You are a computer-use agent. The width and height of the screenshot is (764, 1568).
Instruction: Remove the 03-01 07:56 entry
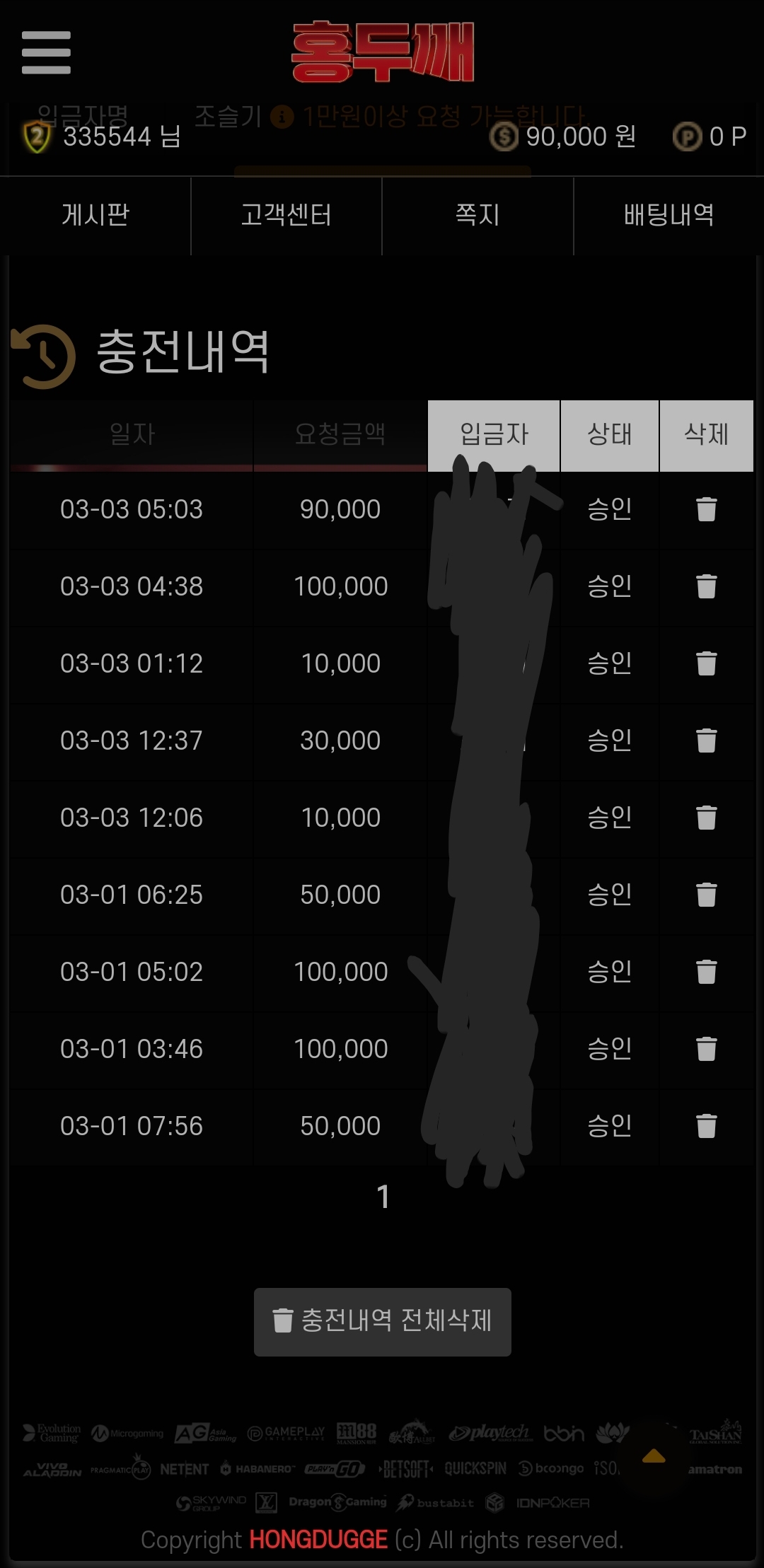[x=706, y=1126]
